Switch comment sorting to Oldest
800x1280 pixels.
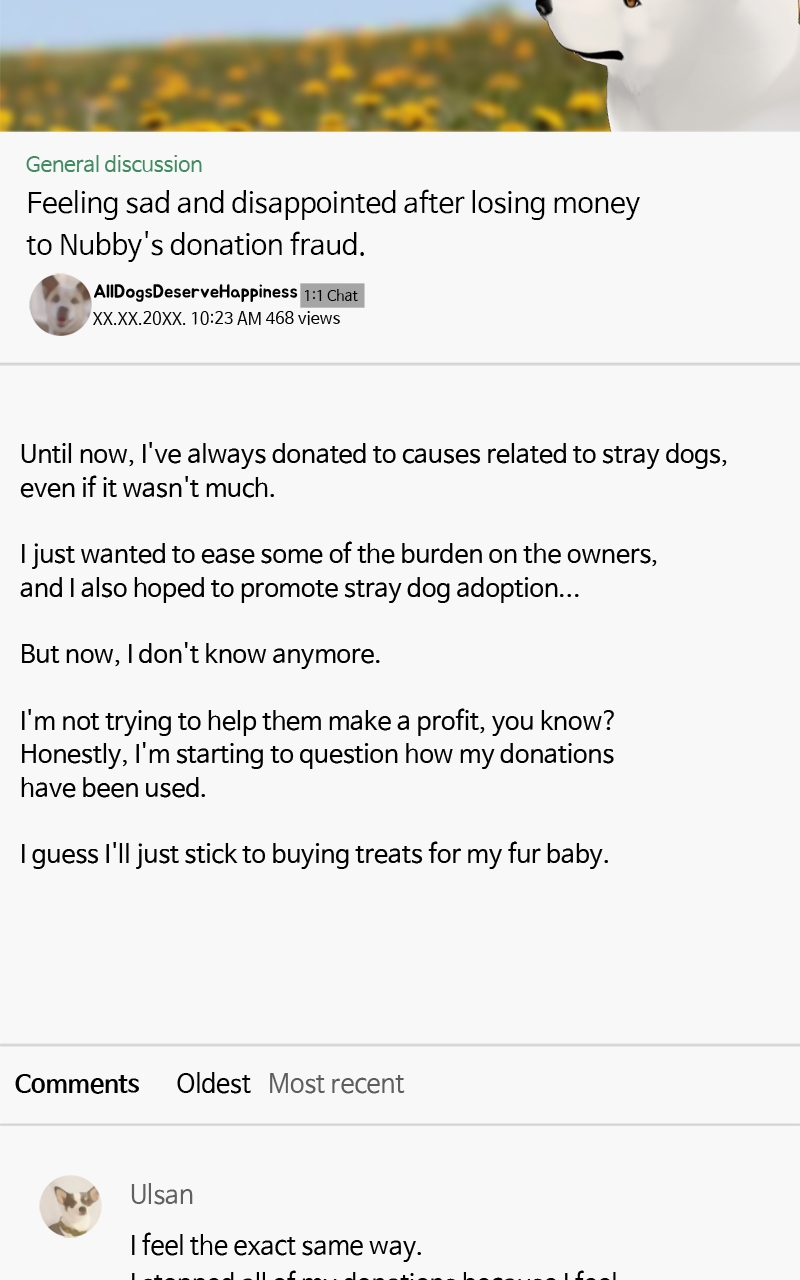(x=213, y=1083)
